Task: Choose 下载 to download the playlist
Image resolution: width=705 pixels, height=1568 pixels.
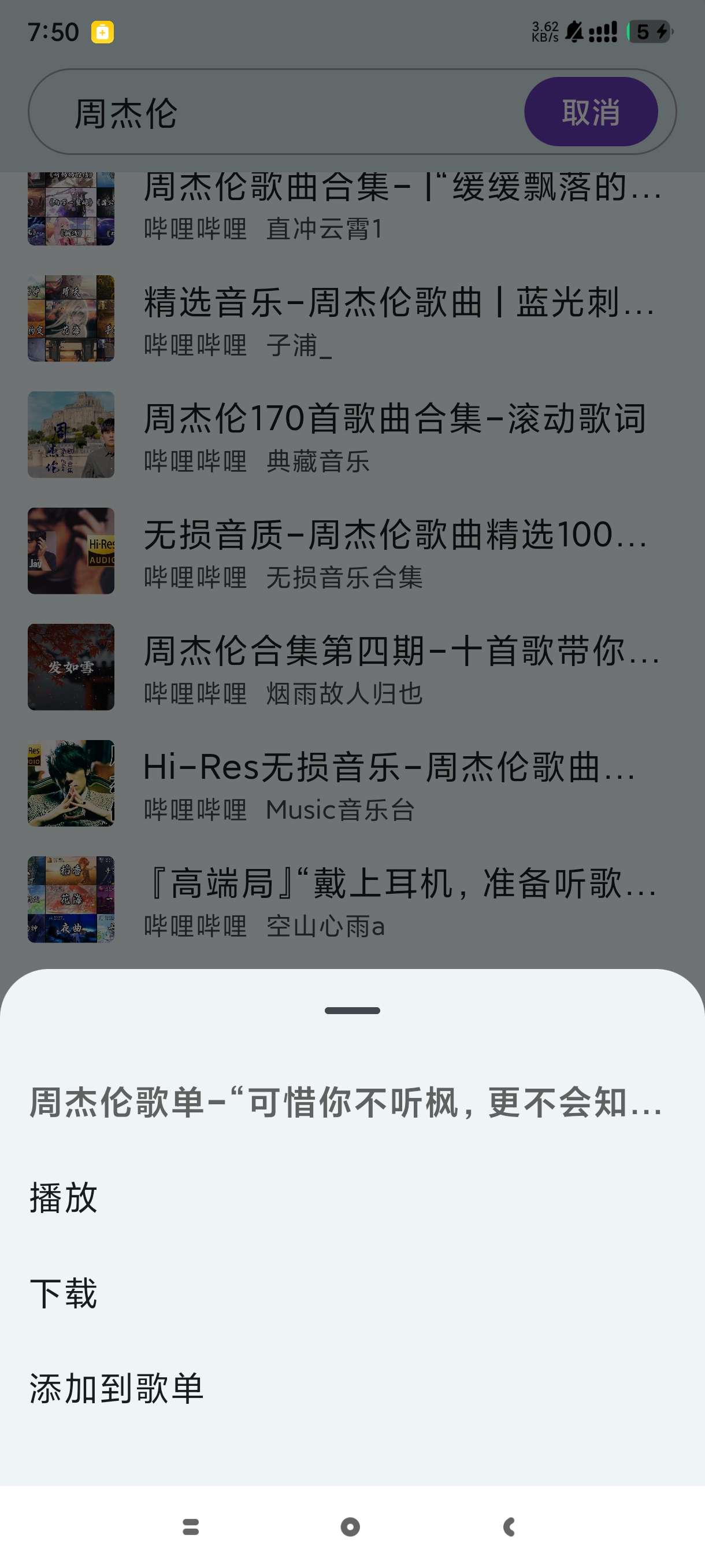Action: pyautogui.click(x=64, y=1293)
